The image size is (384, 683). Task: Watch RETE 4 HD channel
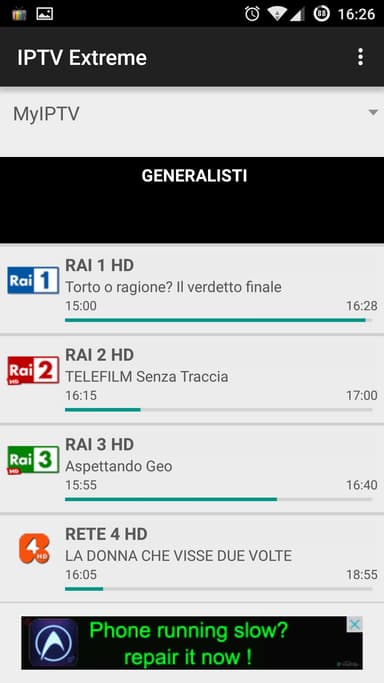coord(192,558)
